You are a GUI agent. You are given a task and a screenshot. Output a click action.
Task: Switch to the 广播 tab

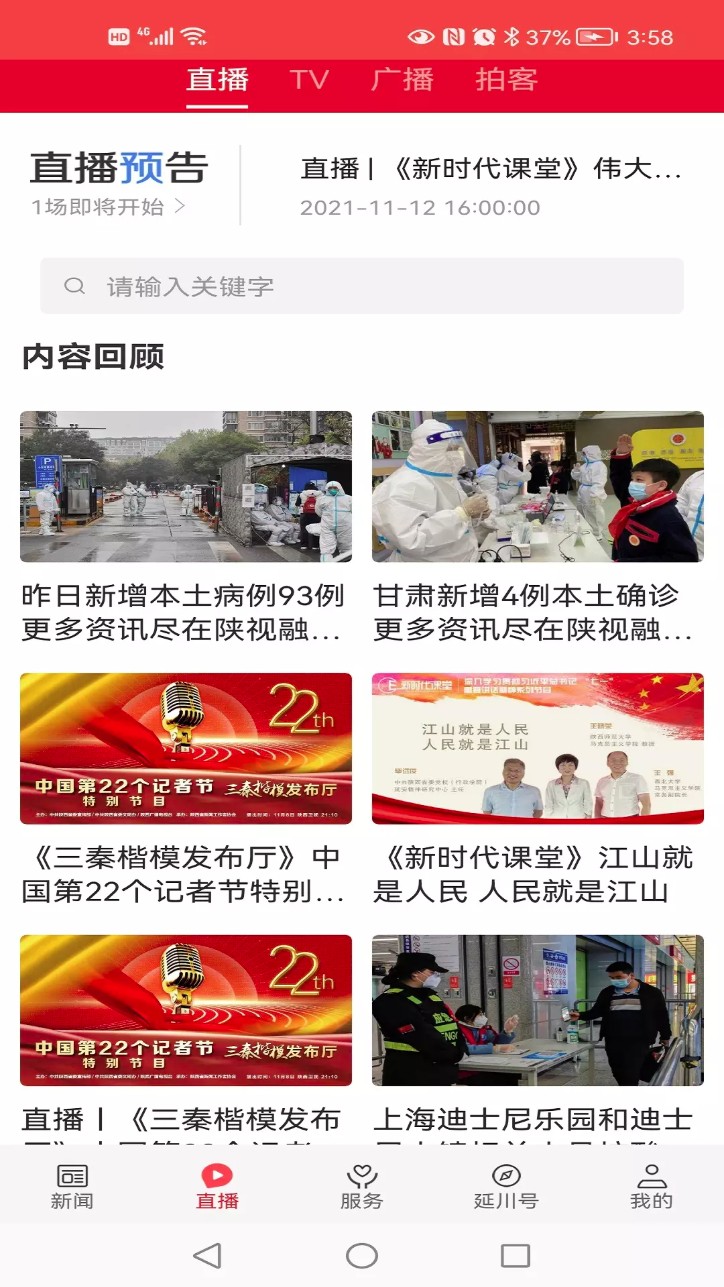coord(402,80)
